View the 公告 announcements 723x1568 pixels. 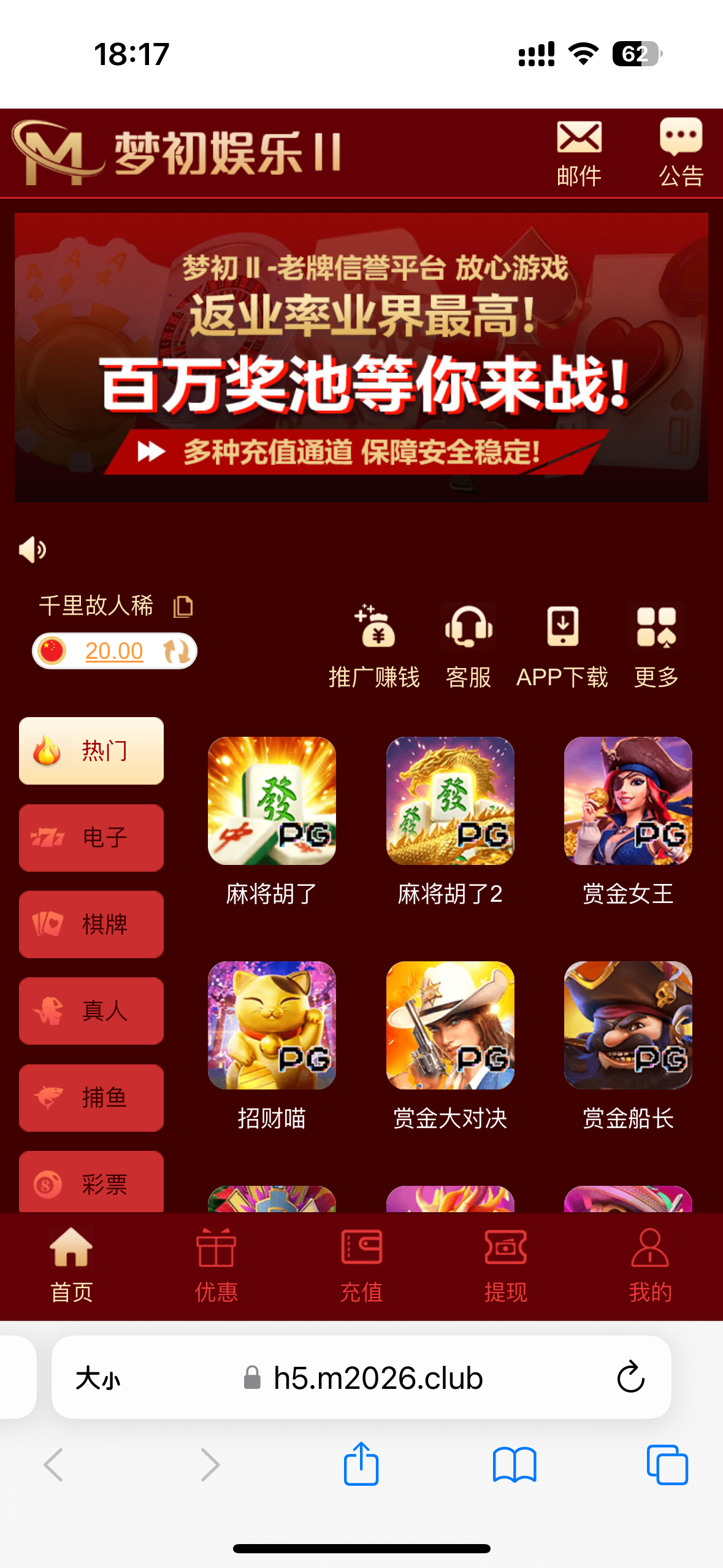coord(681,153)
